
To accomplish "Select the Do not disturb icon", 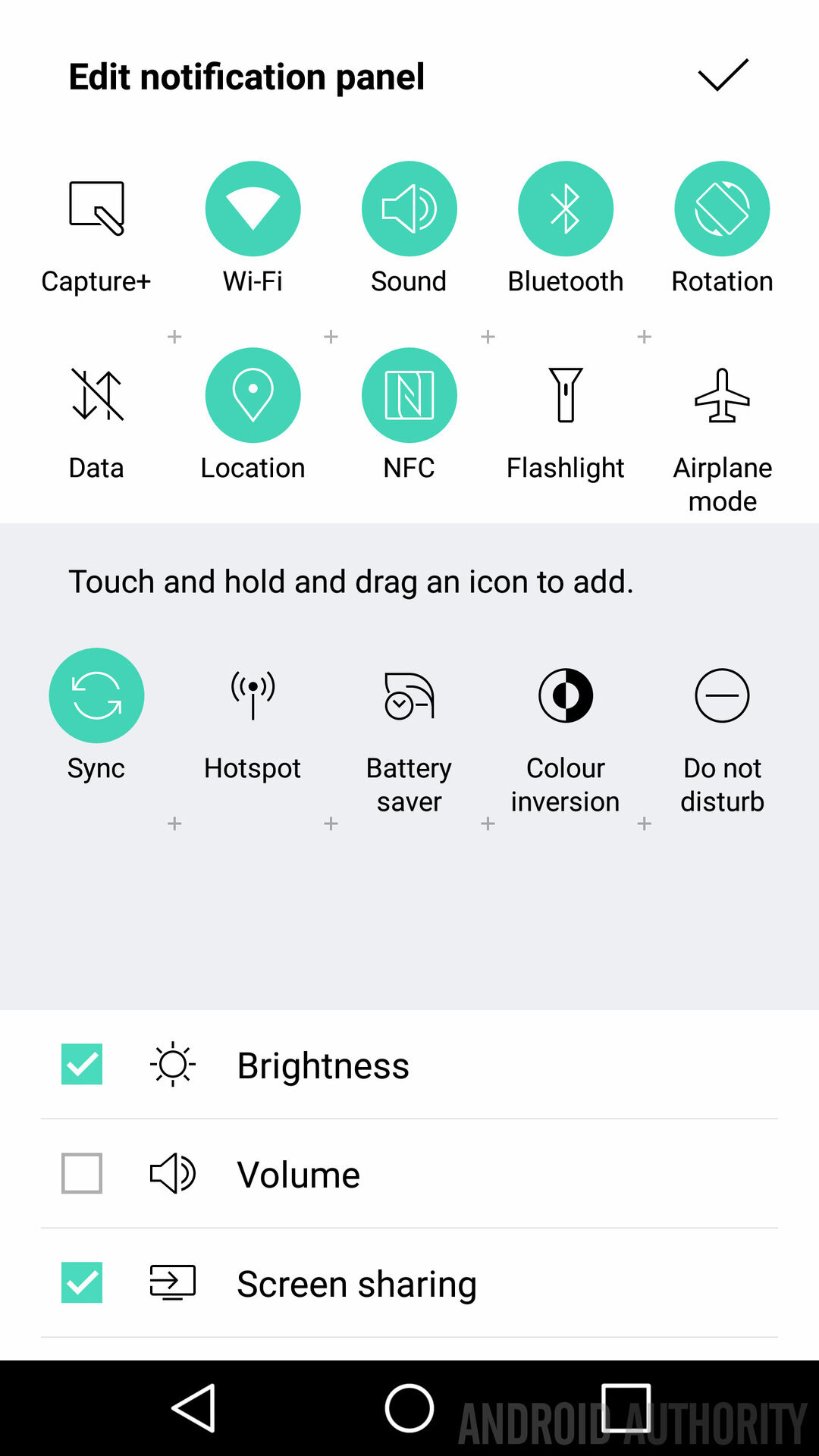I will (722, 695).
